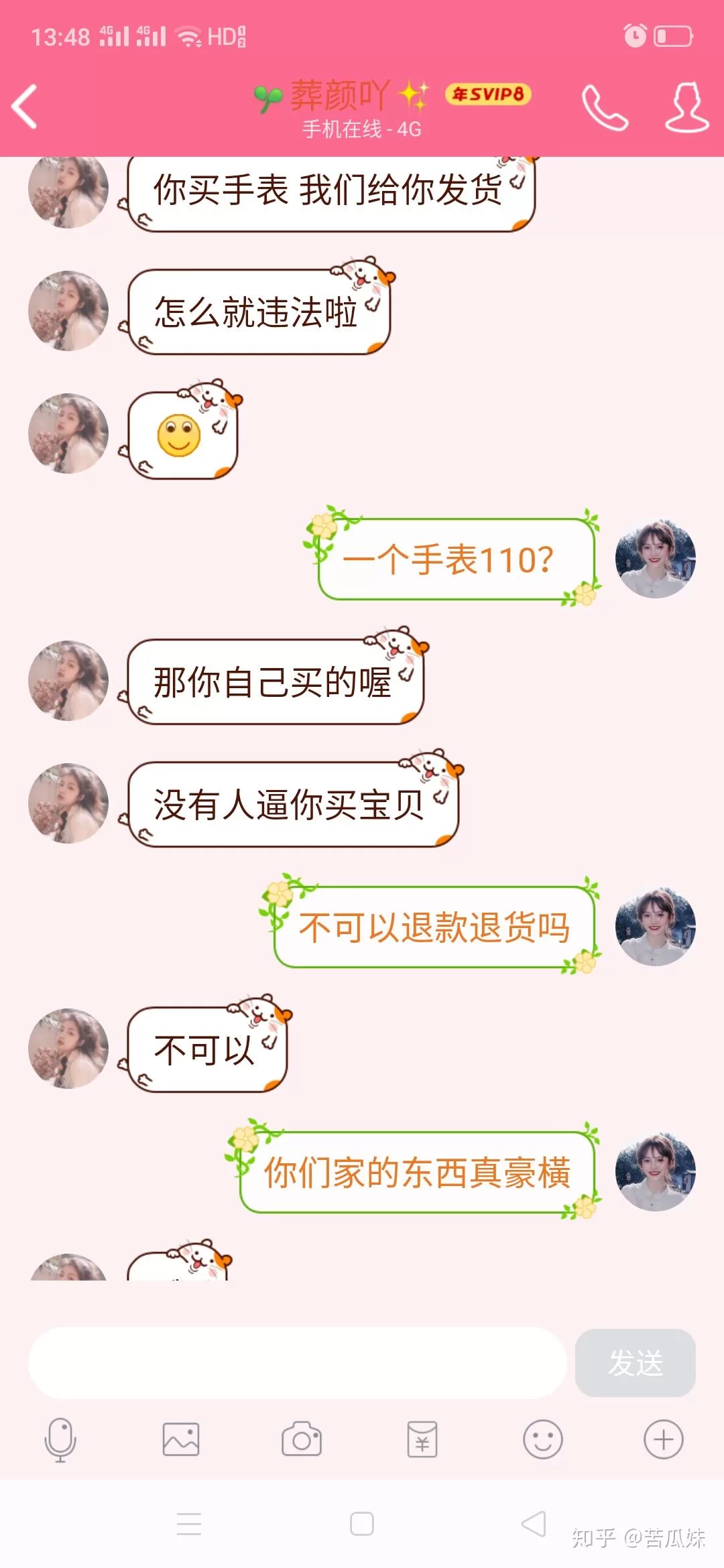Open the camera to take photo
The image size is (724, 1568).
coord(302,1439)
